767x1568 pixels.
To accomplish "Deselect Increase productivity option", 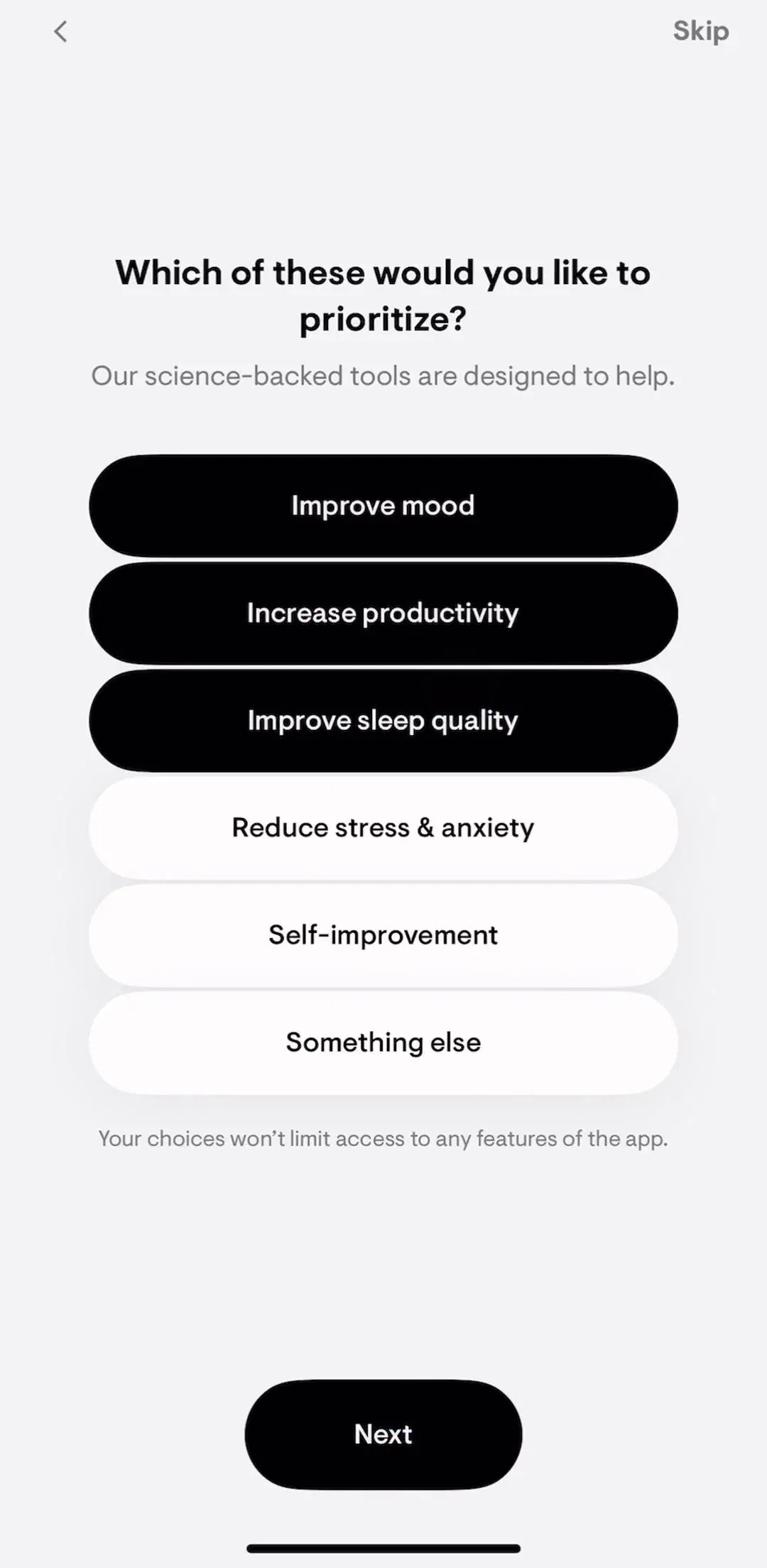I will pos(383,613).
